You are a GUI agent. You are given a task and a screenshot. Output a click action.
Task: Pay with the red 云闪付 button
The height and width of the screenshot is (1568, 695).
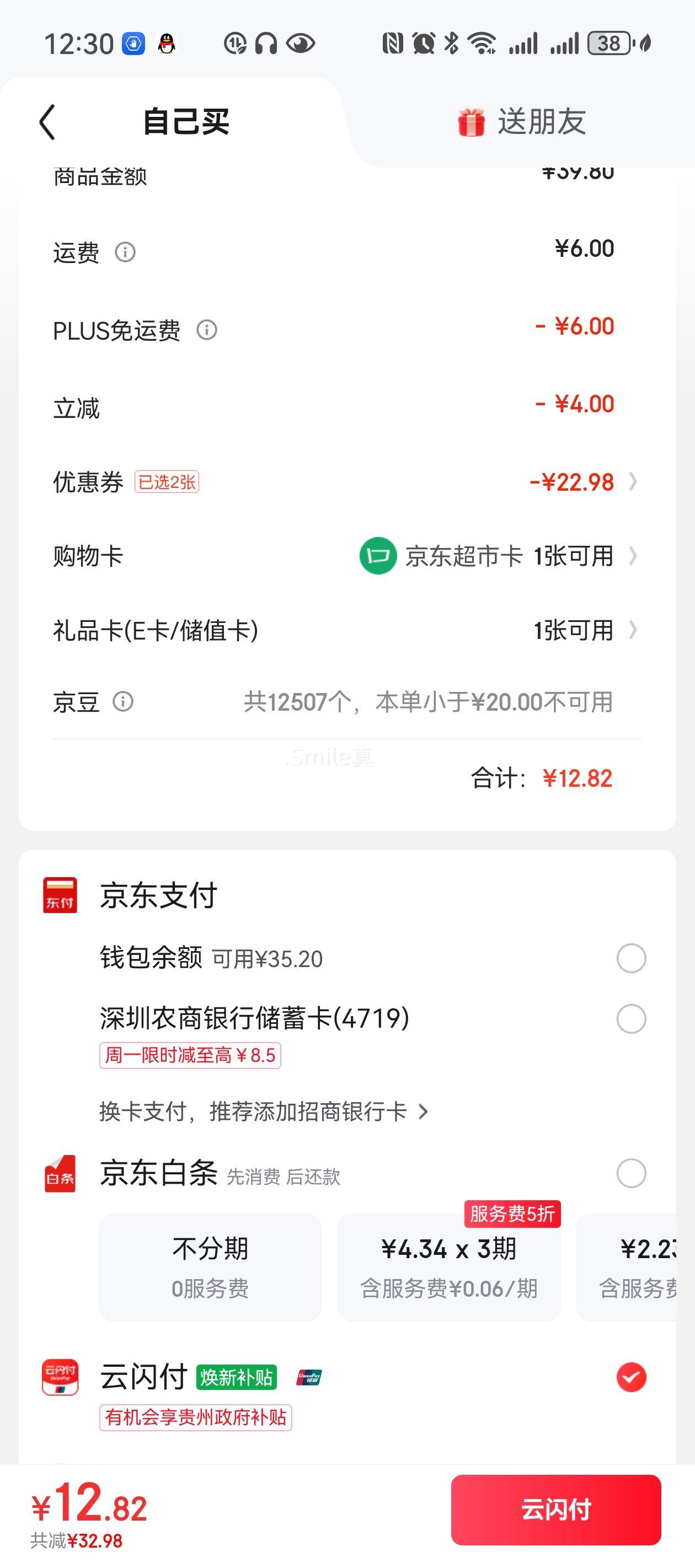point(556,1510)
